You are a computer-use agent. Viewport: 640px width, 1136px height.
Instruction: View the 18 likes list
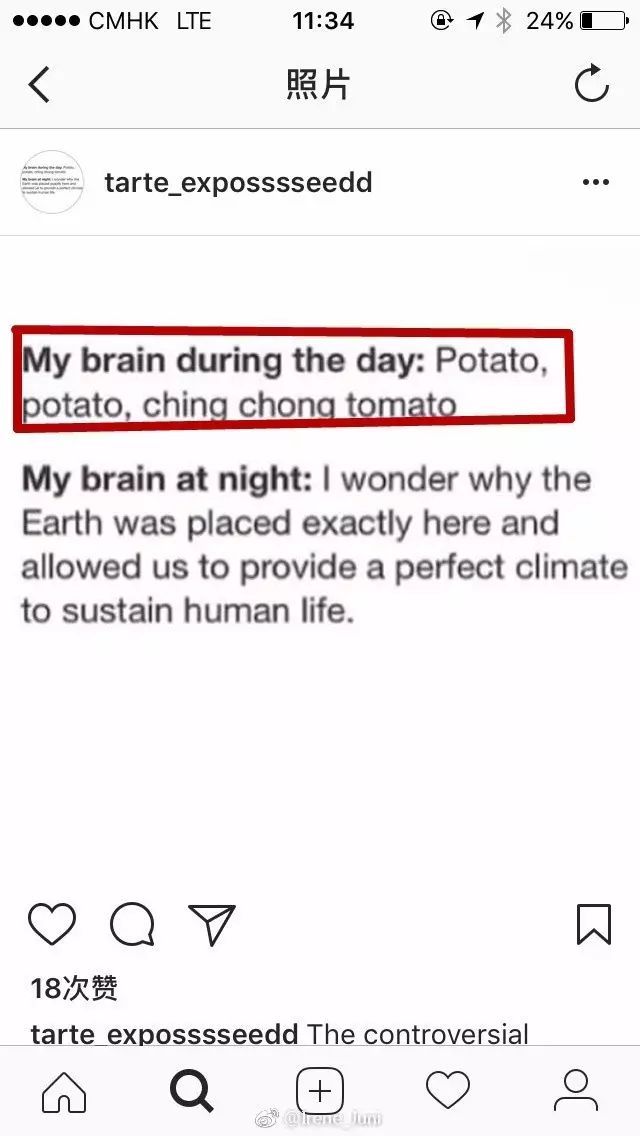coord(74,989)
